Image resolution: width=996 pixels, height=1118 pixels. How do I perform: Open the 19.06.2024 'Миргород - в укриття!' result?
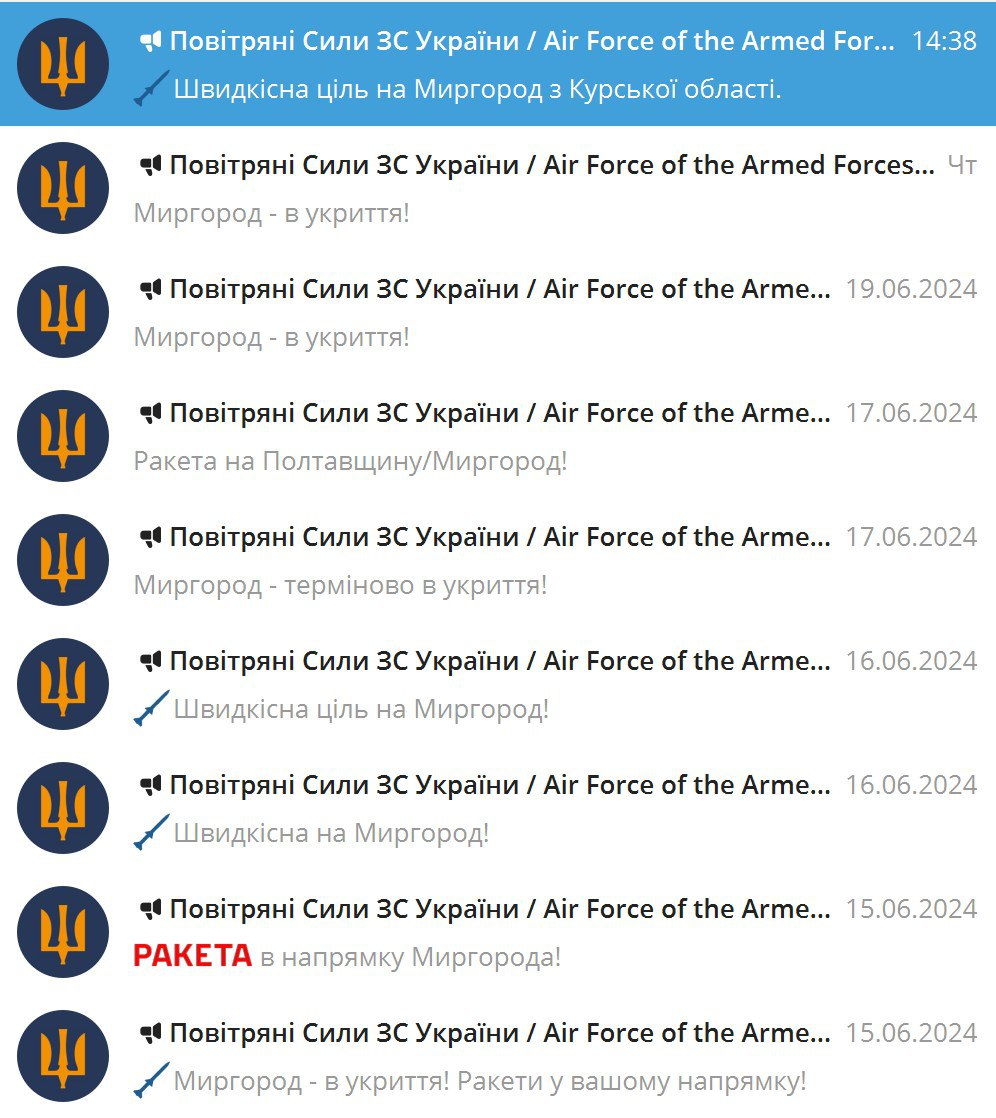pos(272,337)
